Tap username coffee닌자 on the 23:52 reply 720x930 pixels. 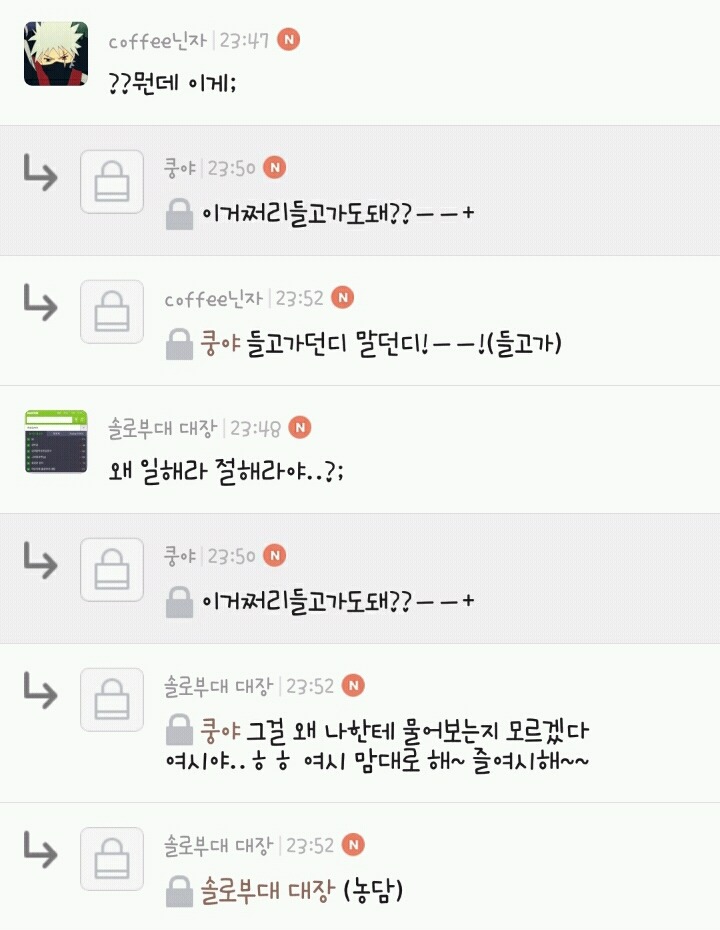(214, 299)
